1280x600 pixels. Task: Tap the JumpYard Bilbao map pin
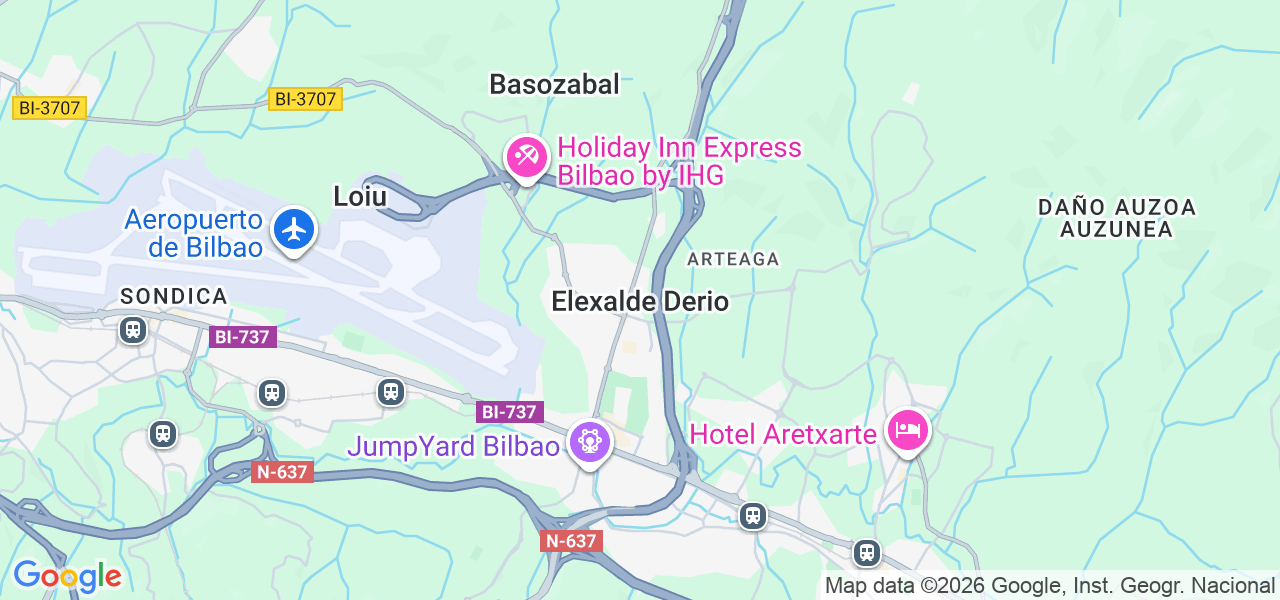(x=589, y=441)
